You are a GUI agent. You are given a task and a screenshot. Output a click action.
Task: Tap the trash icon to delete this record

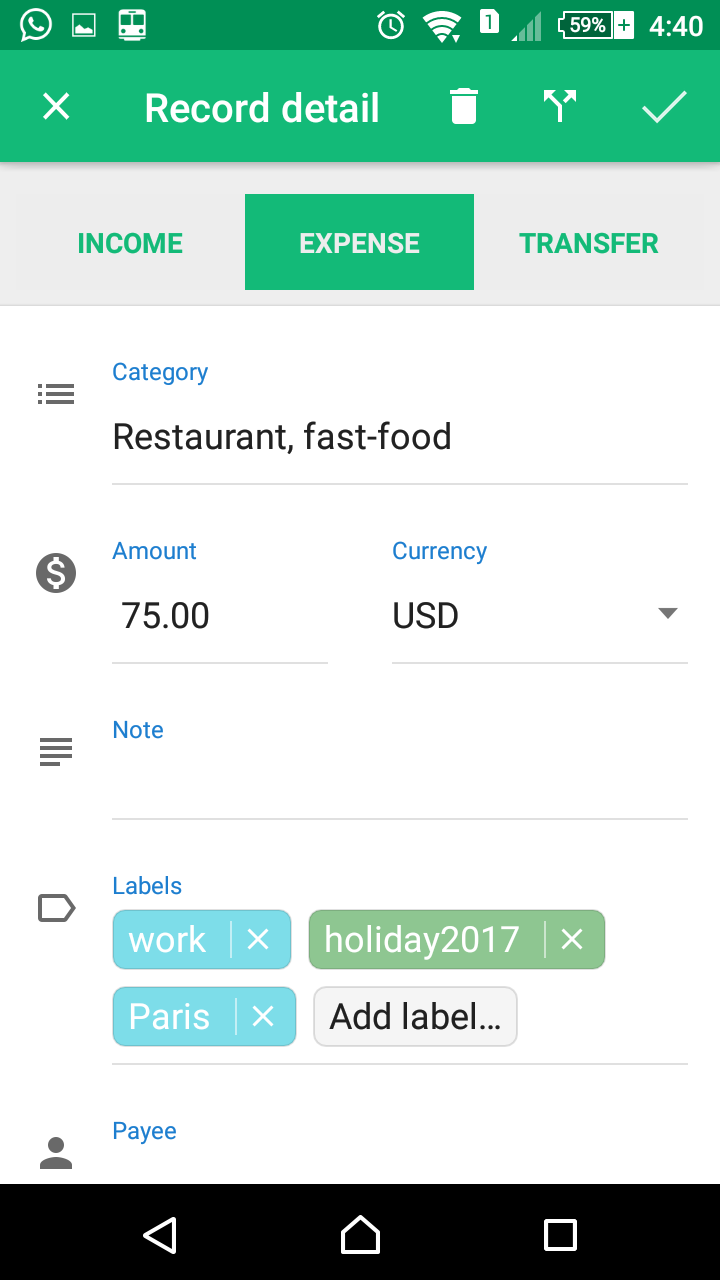coord(463,106)
